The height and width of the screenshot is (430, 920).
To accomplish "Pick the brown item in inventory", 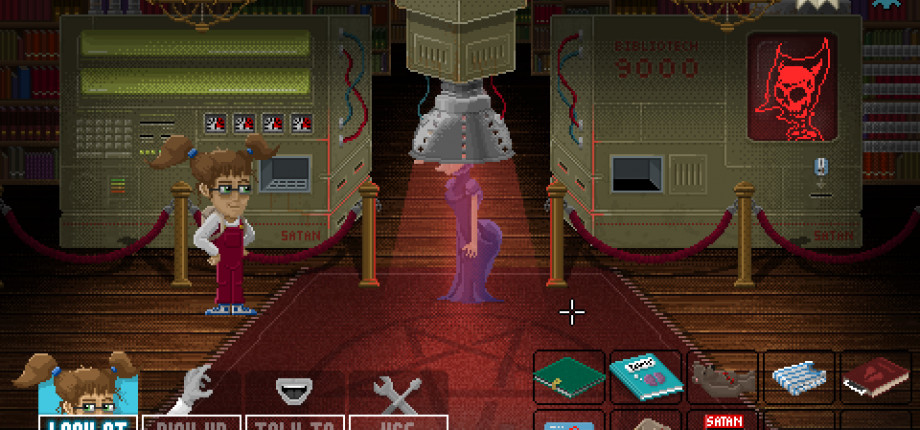I will tap(722, 377).
